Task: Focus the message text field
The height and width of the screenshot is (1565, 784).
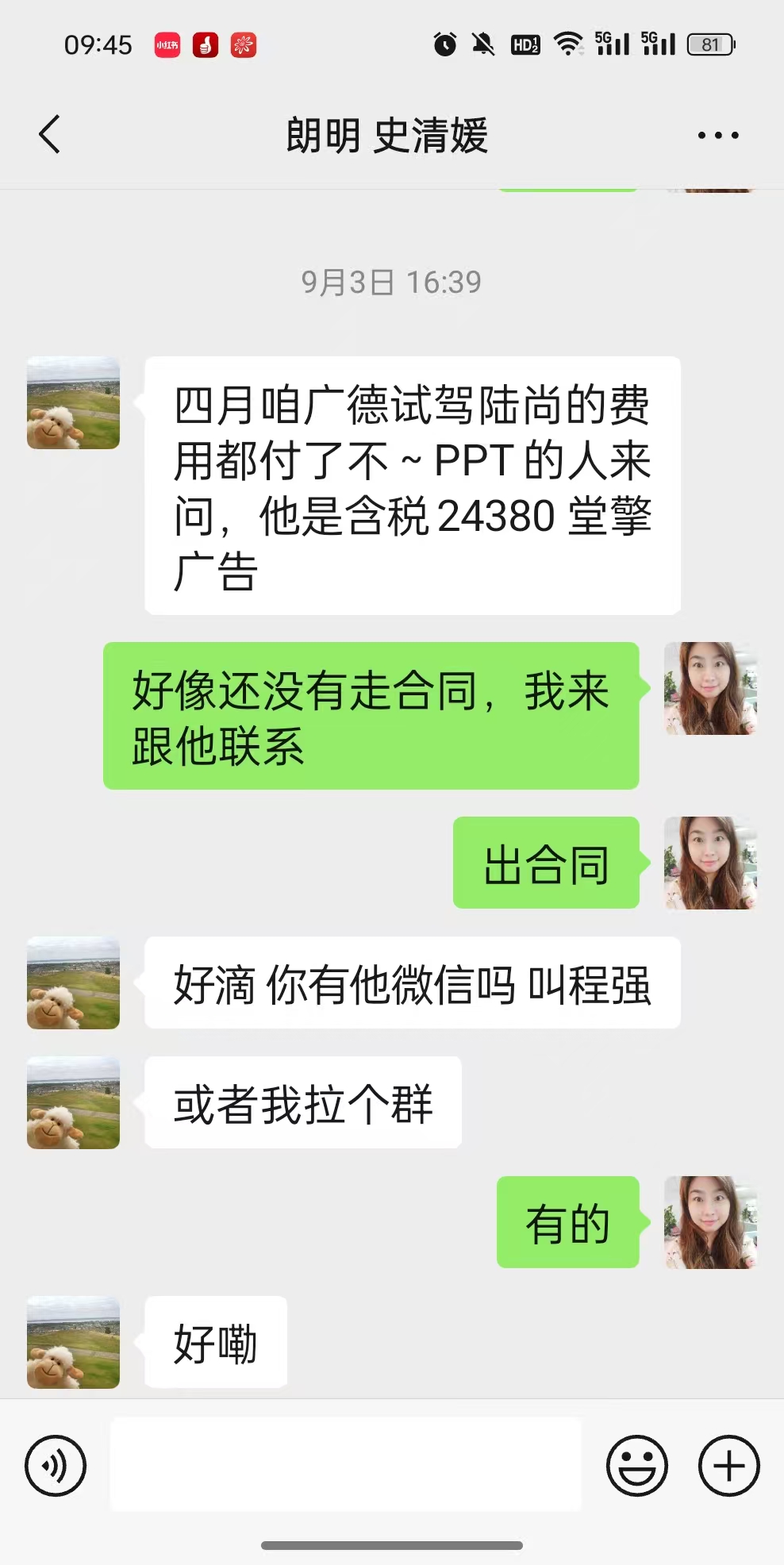Action: pos(346,1464)
